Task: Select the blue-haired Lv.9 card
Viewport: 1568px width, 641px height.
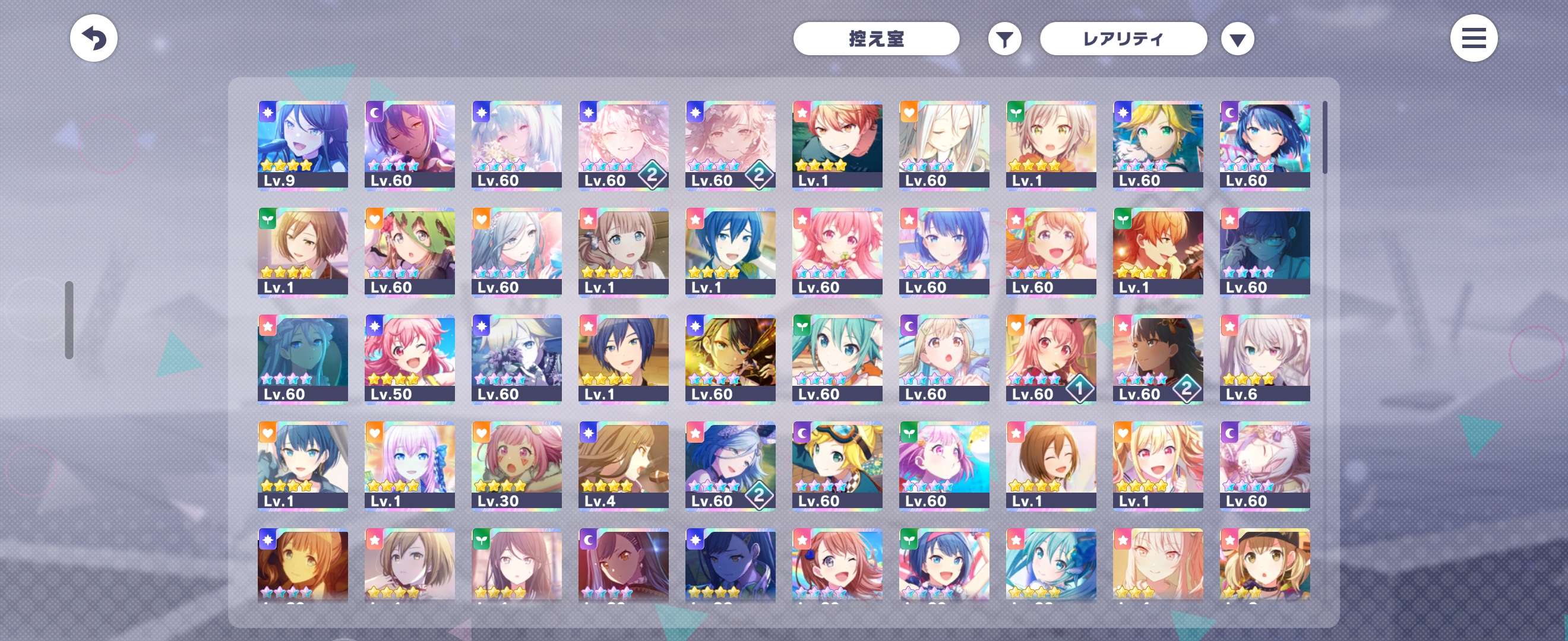Action: (x=302, y=145)
